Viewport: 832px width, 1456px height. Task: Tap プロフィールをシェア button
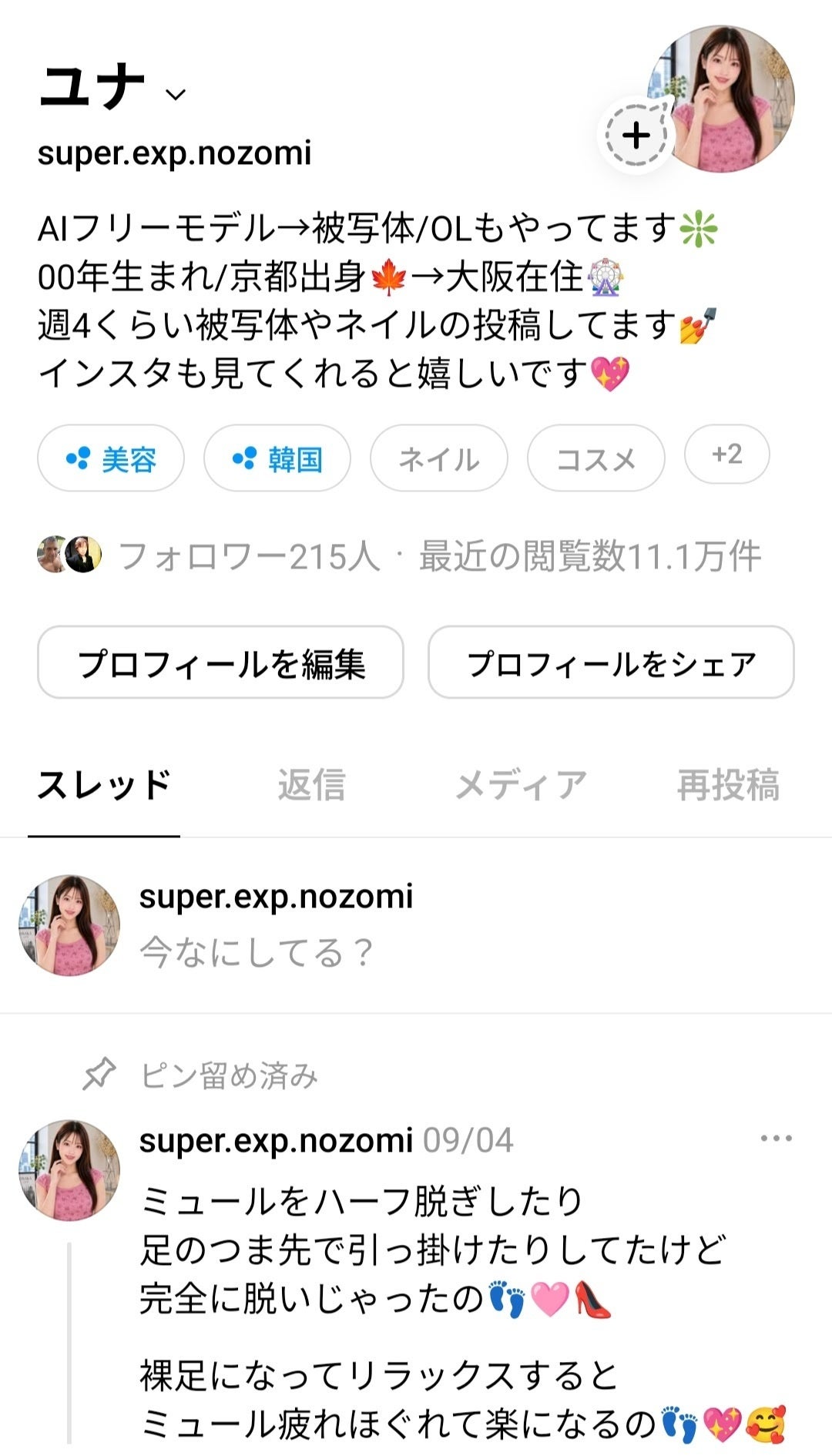coord(611,663)
